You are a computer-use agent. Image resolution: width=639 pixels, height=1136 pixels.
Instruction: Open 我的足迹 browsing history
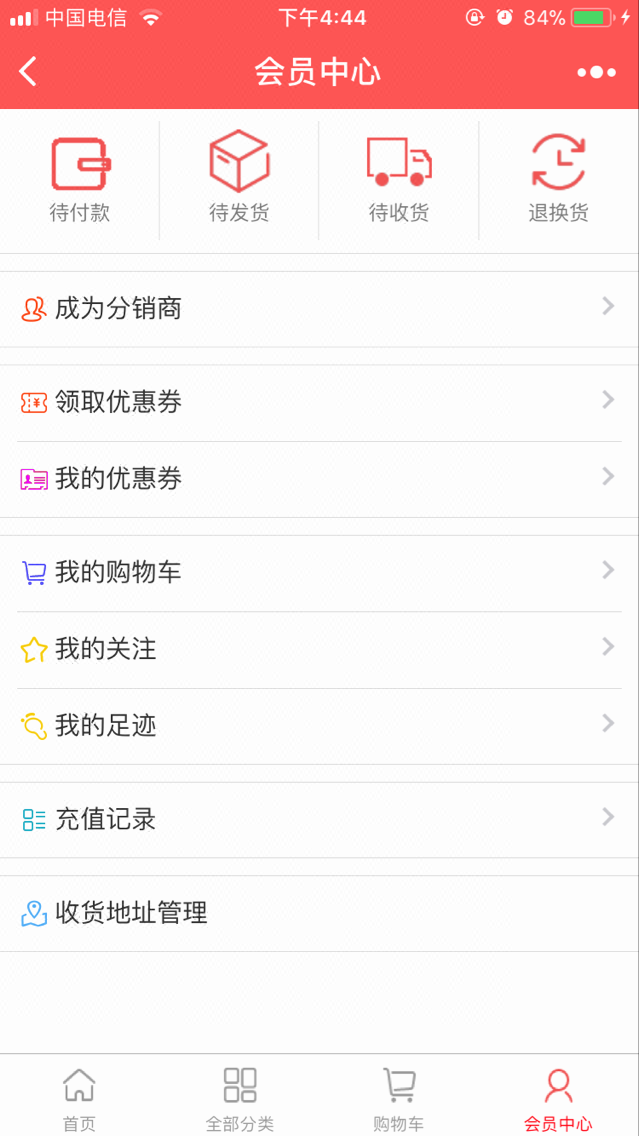[319, 726]
